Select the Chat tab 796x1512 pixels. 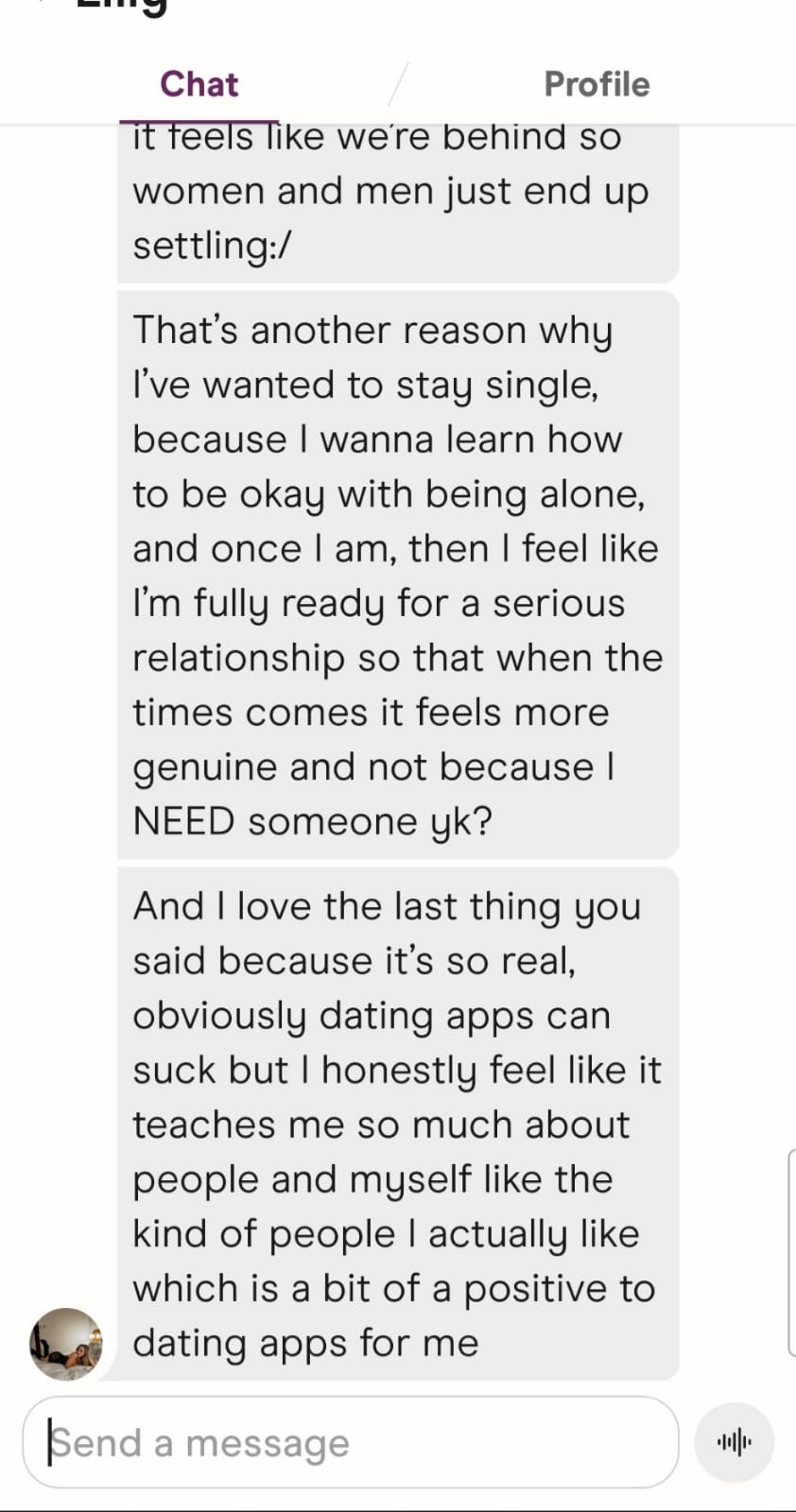click(x=199, y=84)
